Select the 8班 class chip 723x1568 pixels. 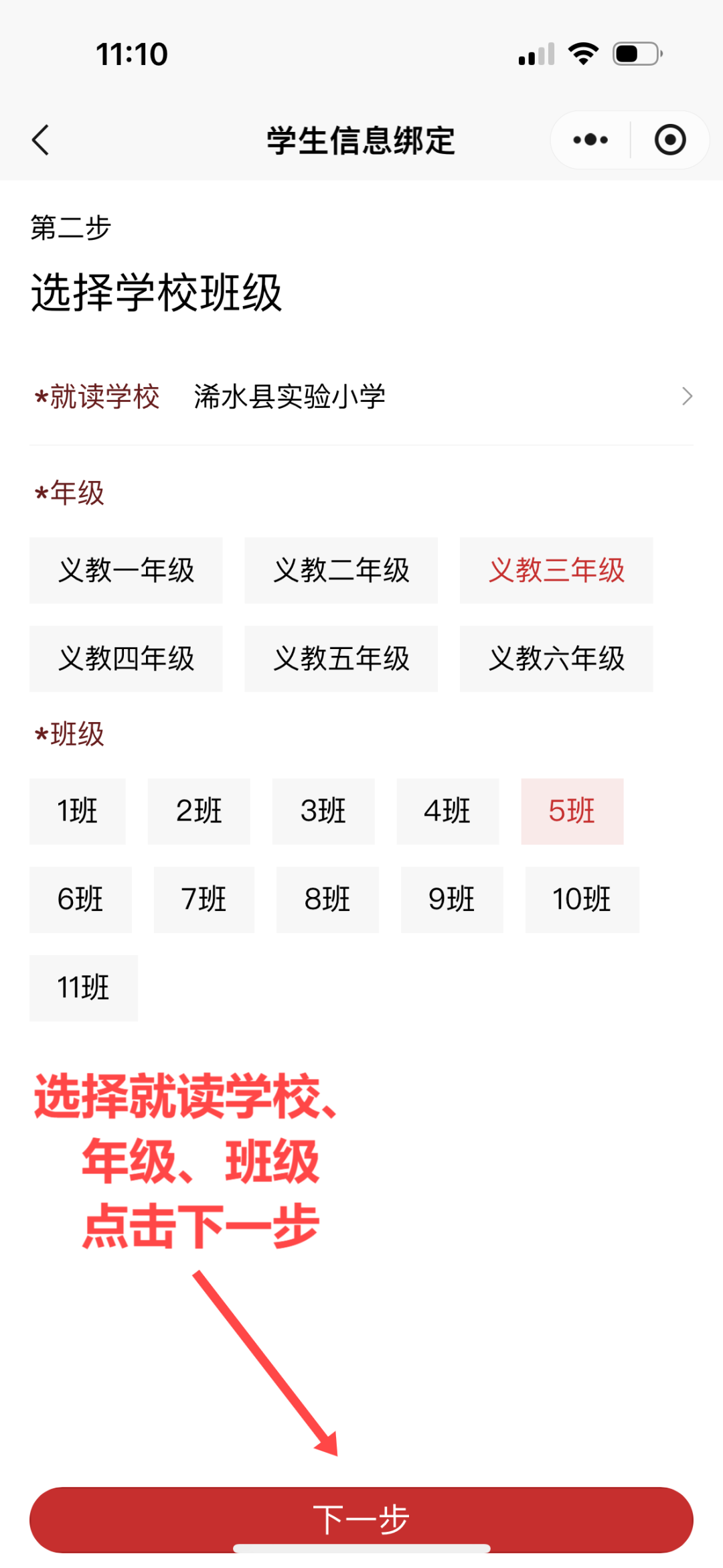pyautogui.click(x=327, y=900)
